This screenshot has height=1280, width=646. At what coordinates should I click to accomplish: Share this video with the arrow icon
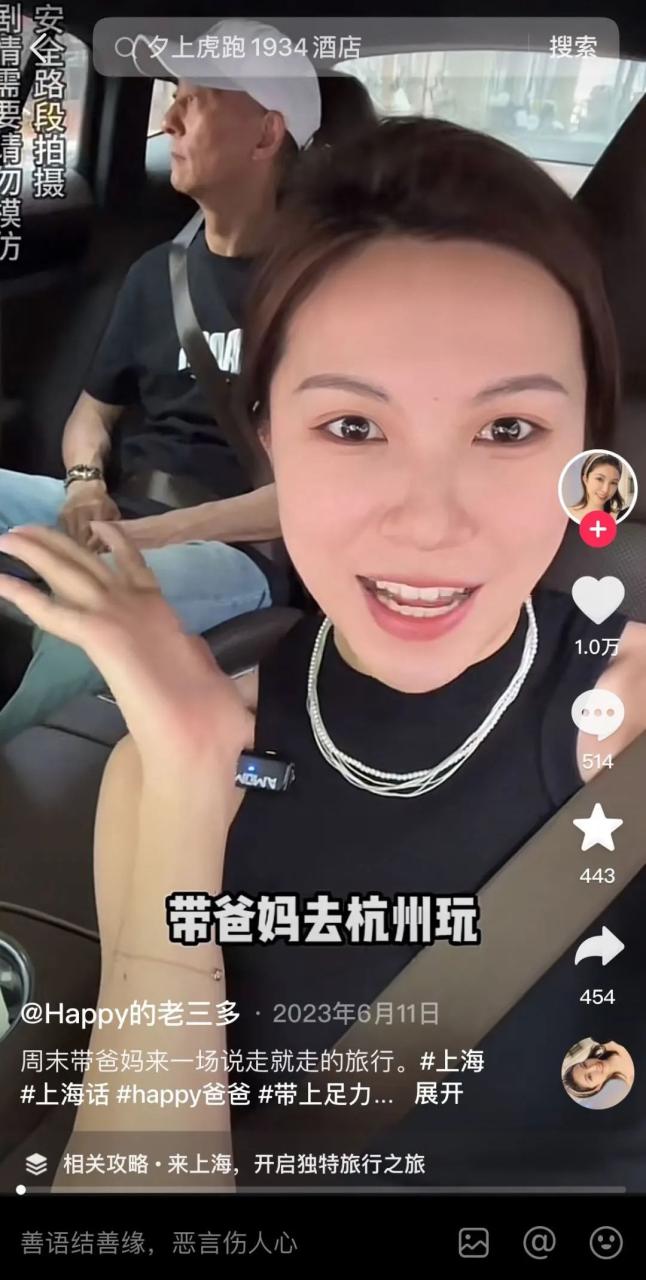coord(597,947)
